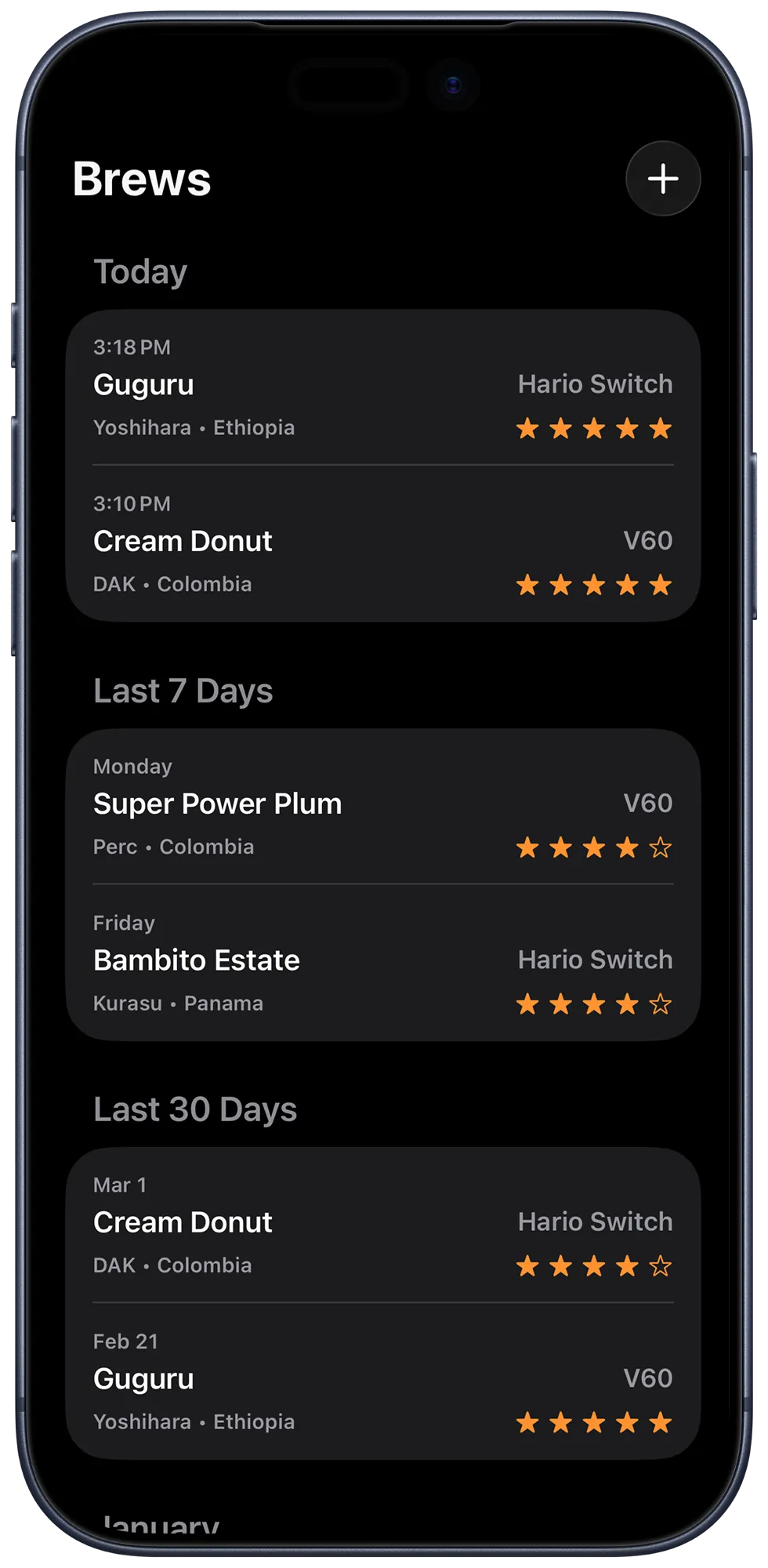Tap the first star on Guguru's rating
The height and width of the screenshot is (1568, 768).
pyautogui.click(x=527, y=428)
